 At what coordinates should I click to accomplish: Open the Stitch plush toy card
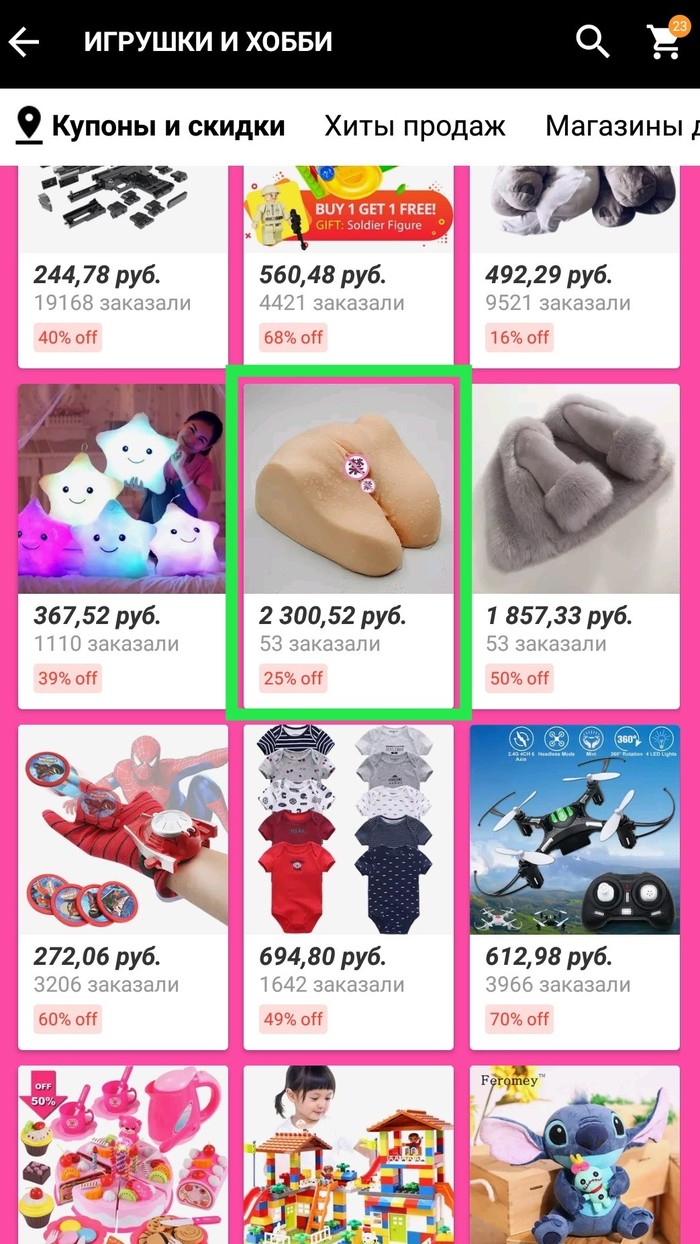(575, 1155)
